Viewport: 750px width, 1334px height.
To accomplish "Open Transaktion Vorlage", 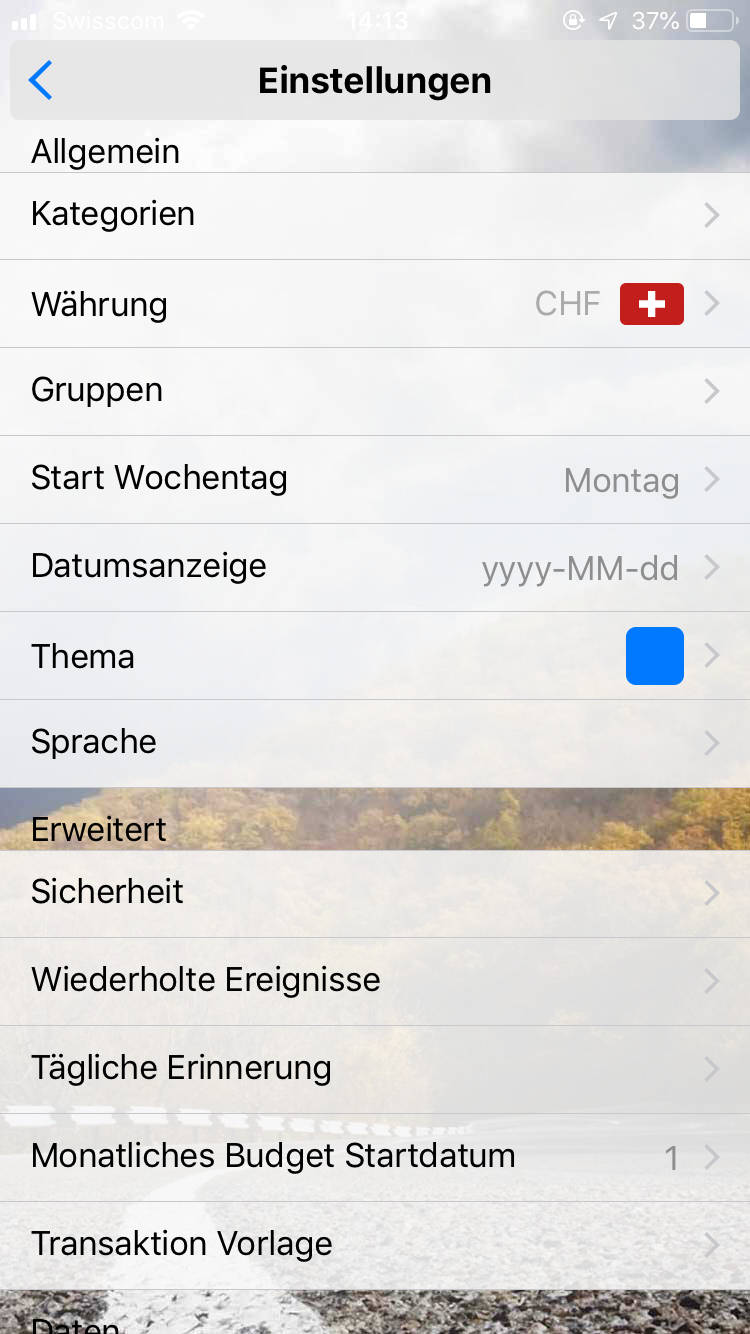I will coord(375,1246).
